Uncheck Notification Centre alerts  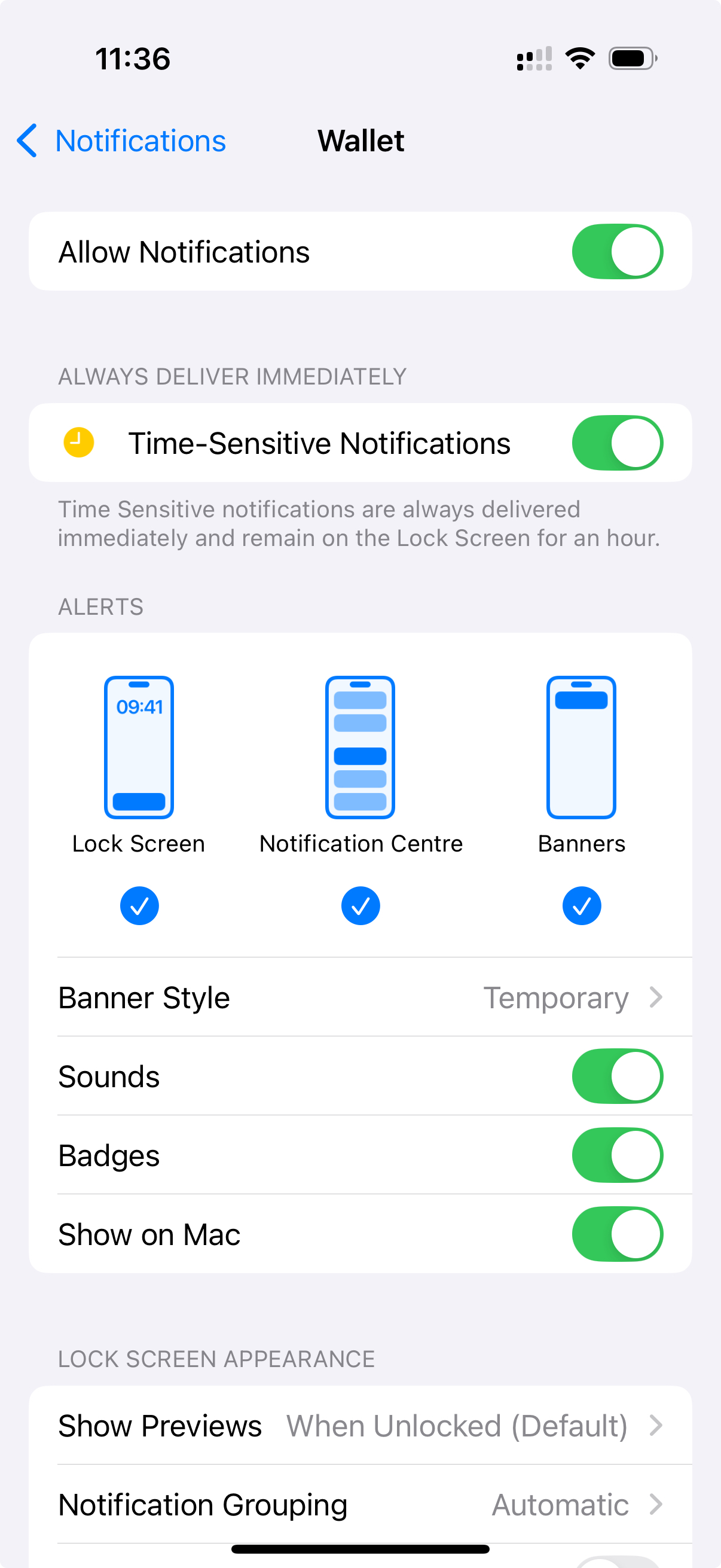(360, 906)
